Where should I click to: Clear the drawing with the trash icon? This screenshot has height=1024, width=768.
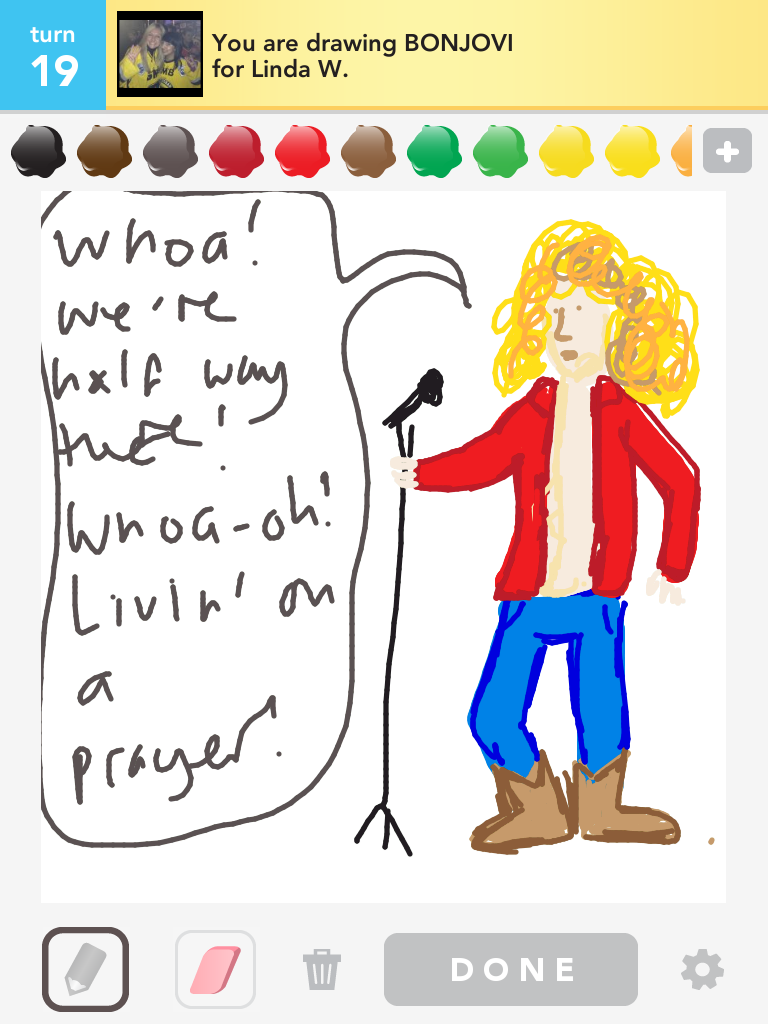point(322,969)
